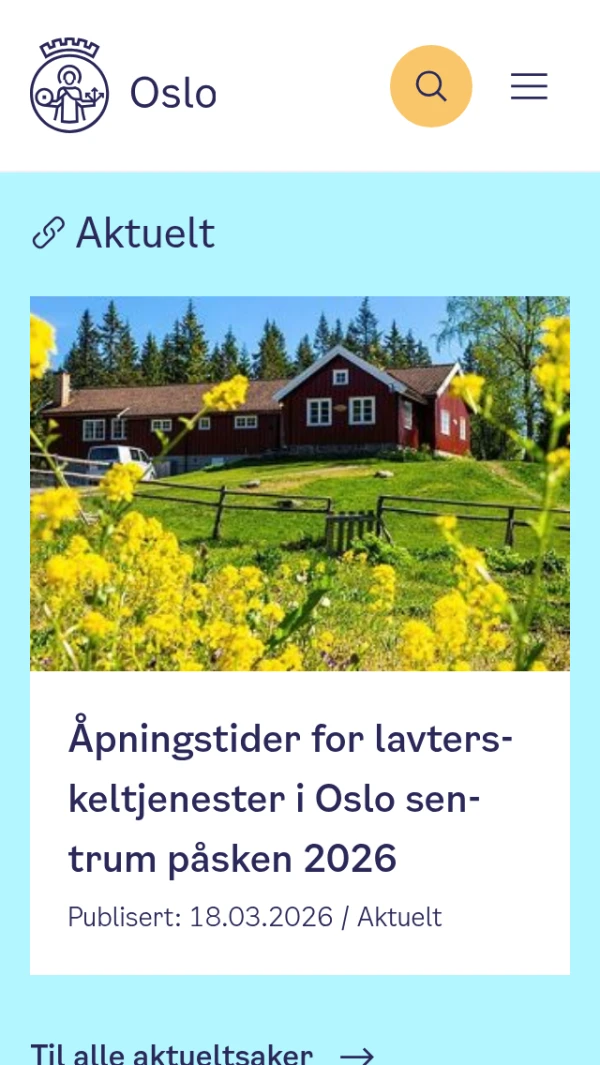Viewport: 600px width, 1065px height.
Task: Follow the Til alle aktueltsaker link
Action: pyautogui.click(x=202, y=1054)
